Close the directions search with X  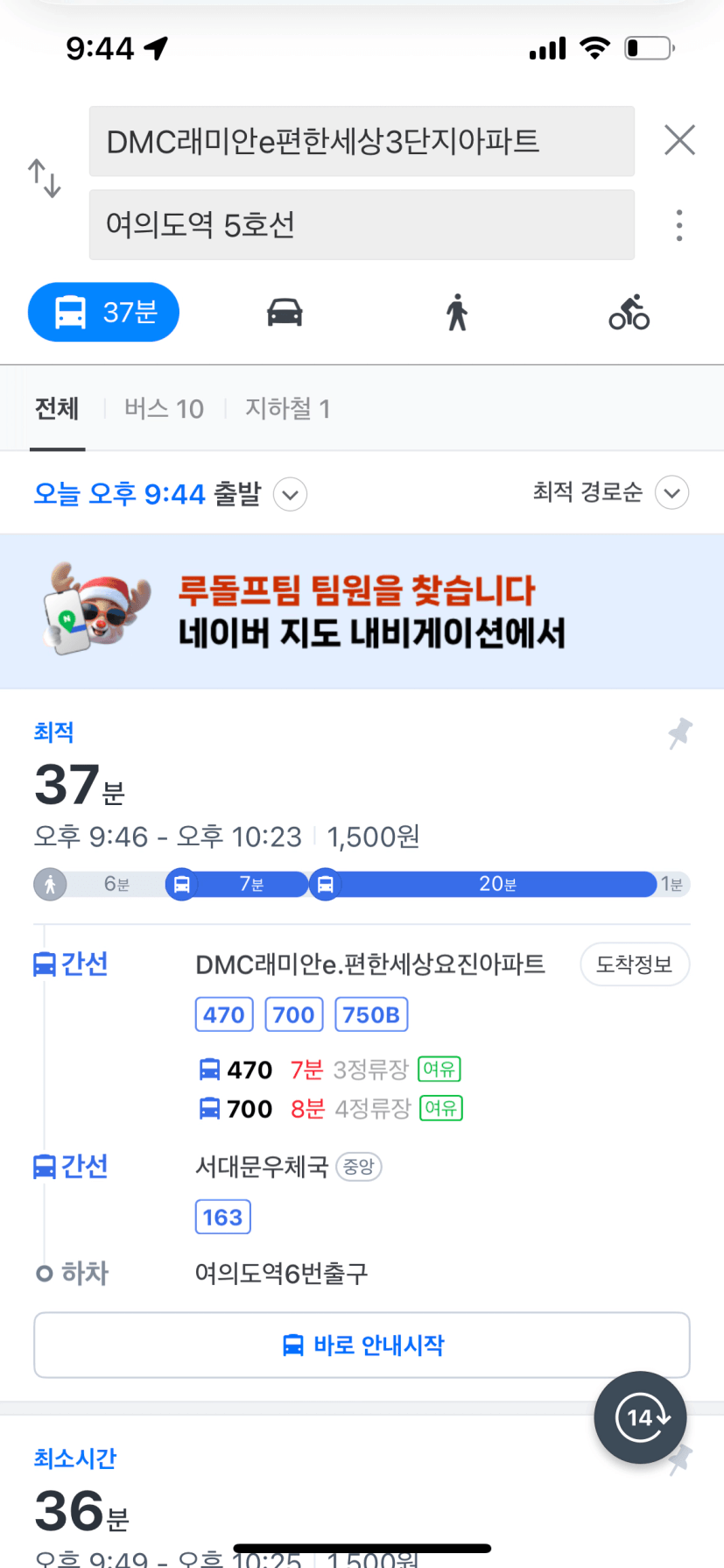click(679, 140)
